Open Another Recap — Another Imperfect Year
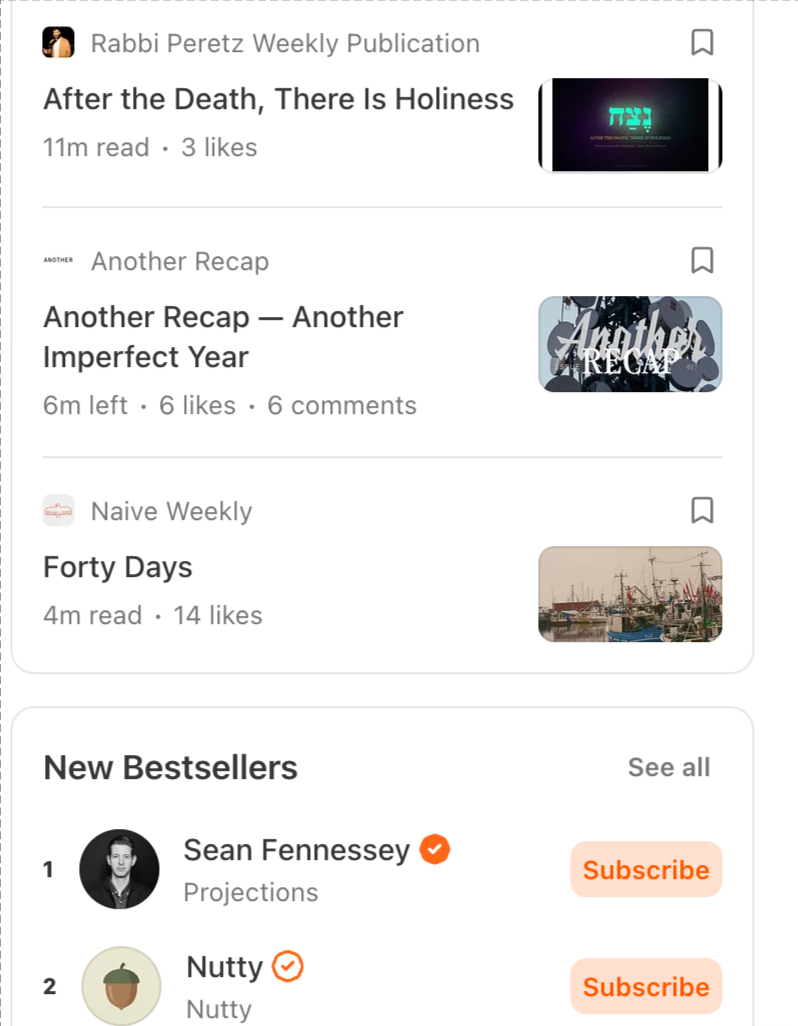798x1026 pixels. (223, 337)
